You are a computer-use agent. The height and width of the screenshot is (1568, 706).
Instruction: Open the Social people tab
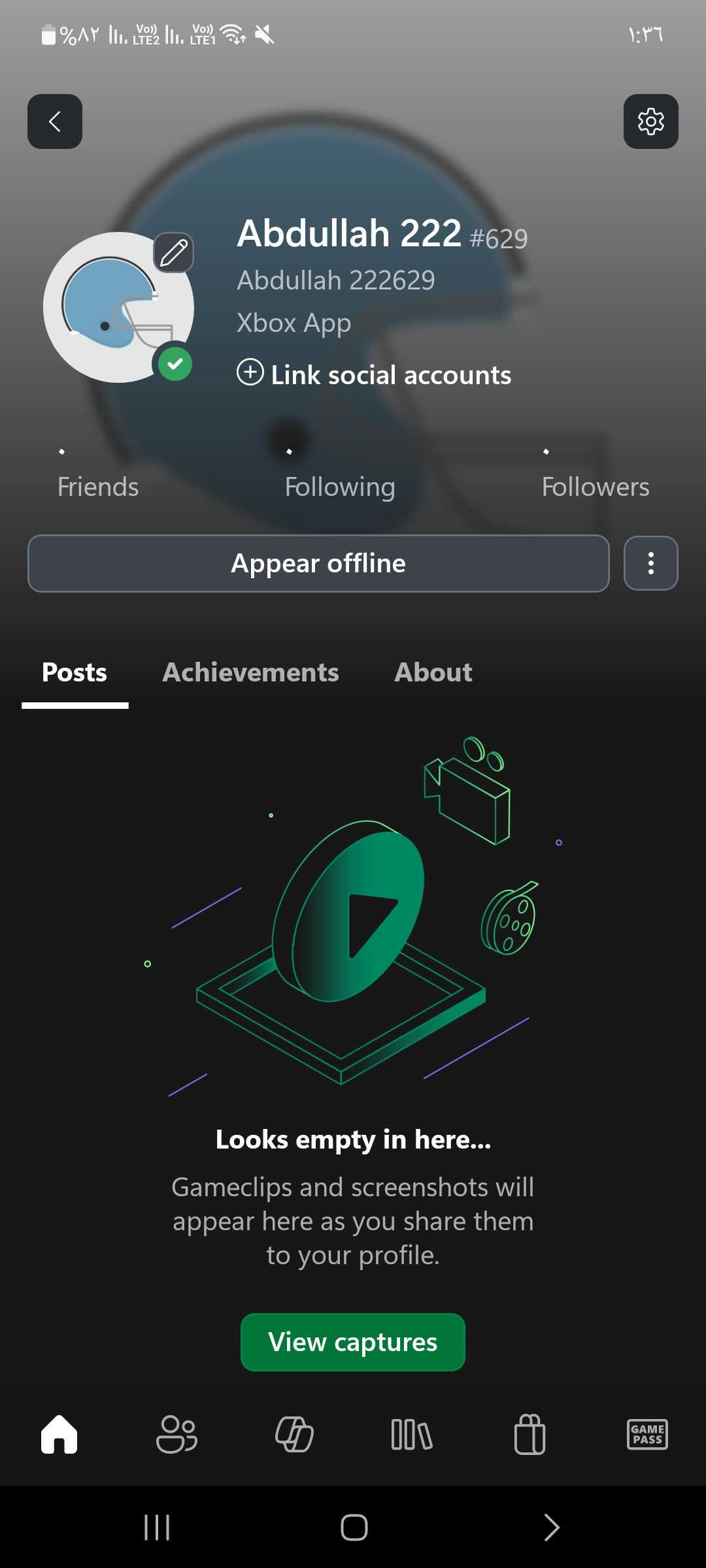tap(176, 1435)
